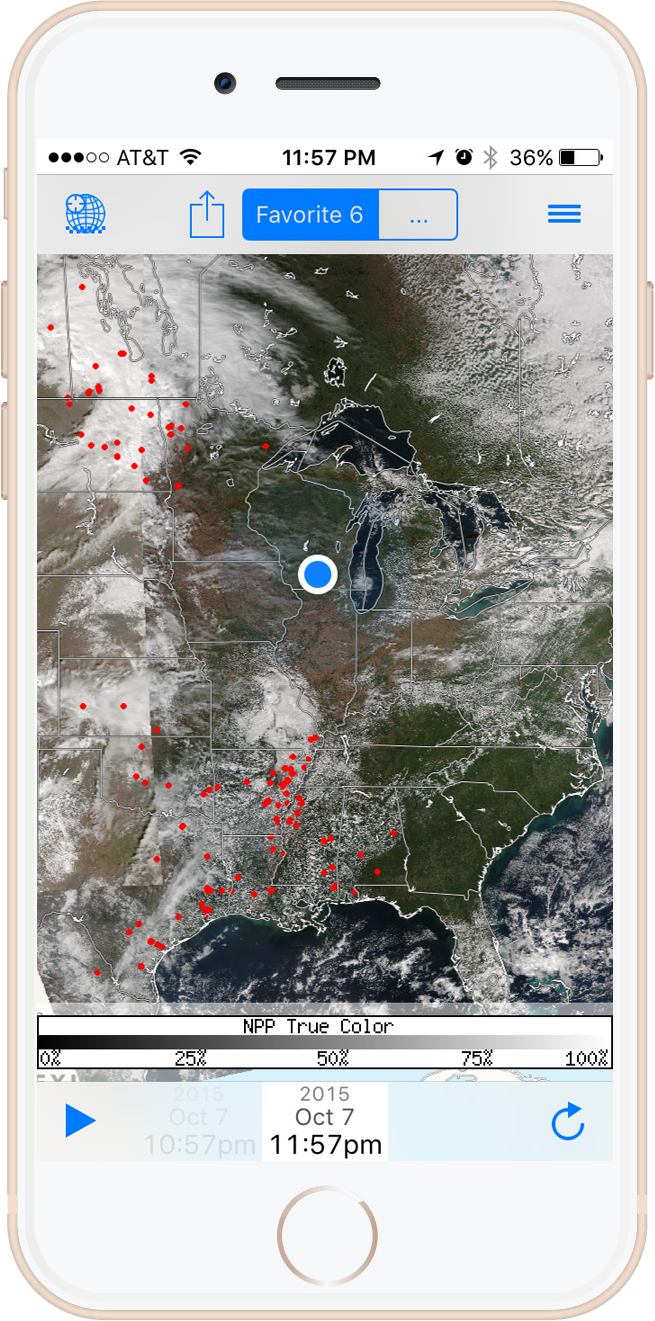Select the Favorite 6 segment

click(310, 215)
